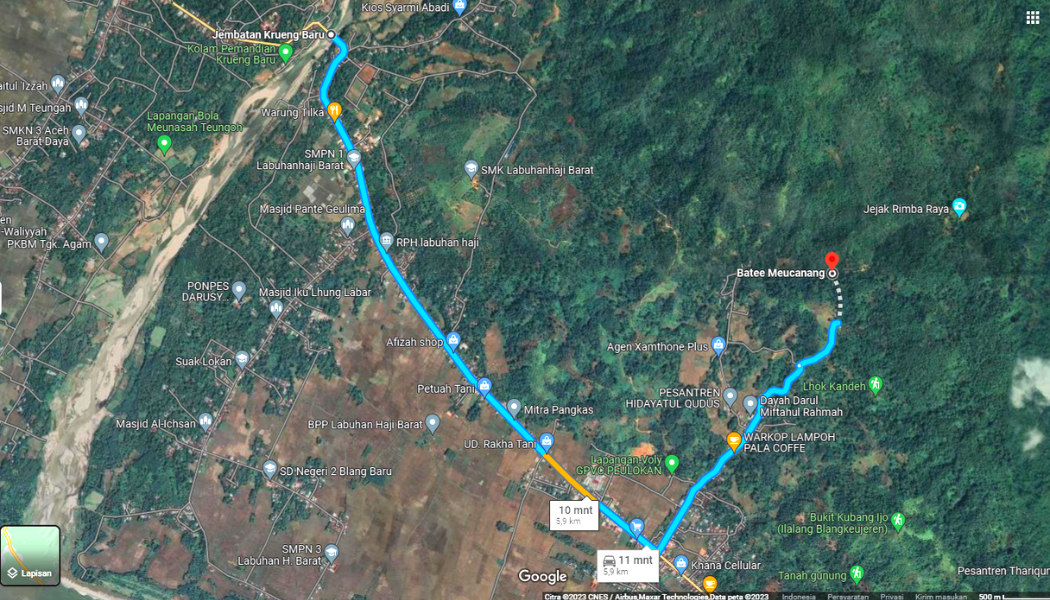
Task: Expand the collapsed side panel handle
Action: point(3,298)
